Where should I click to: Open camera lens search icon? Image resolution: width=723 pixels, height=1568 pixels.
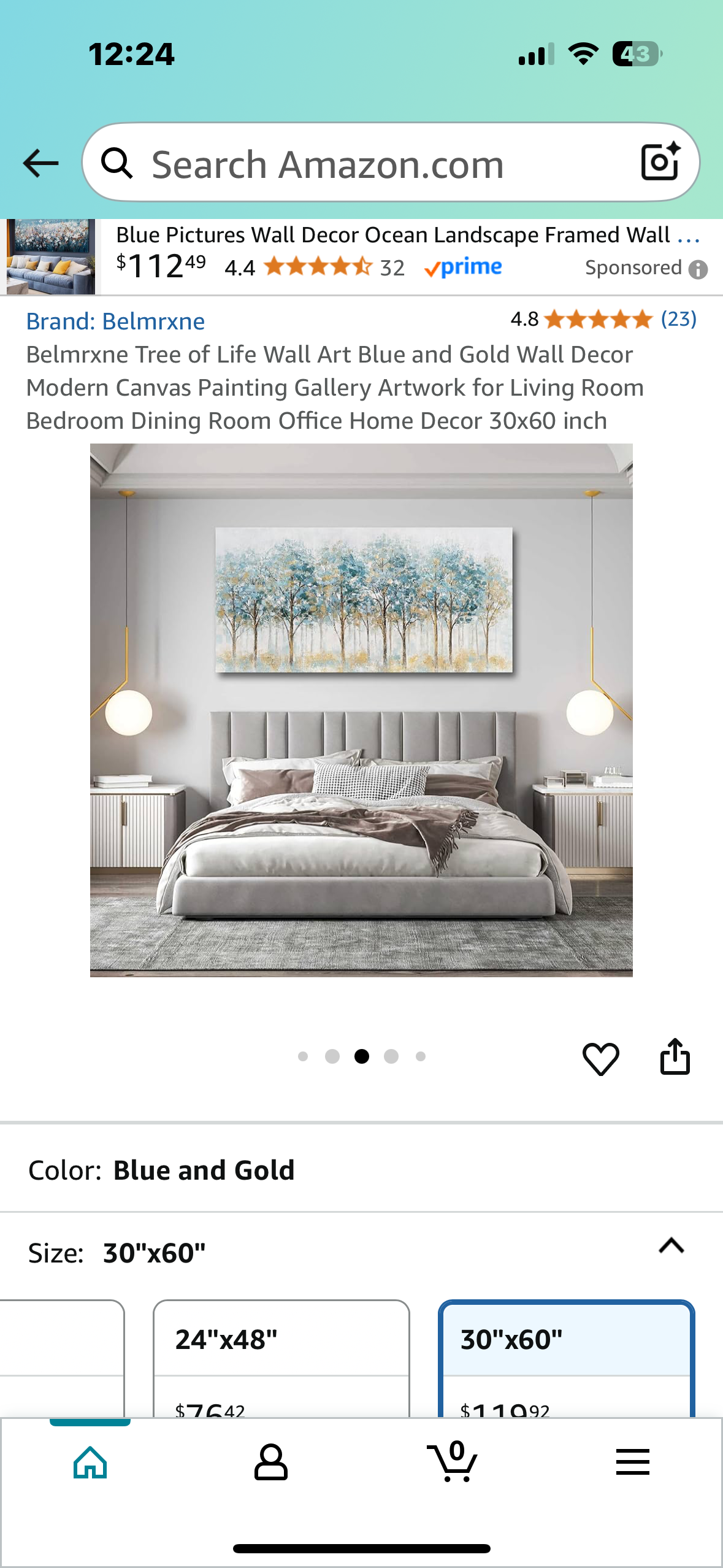tap(660, 162)
